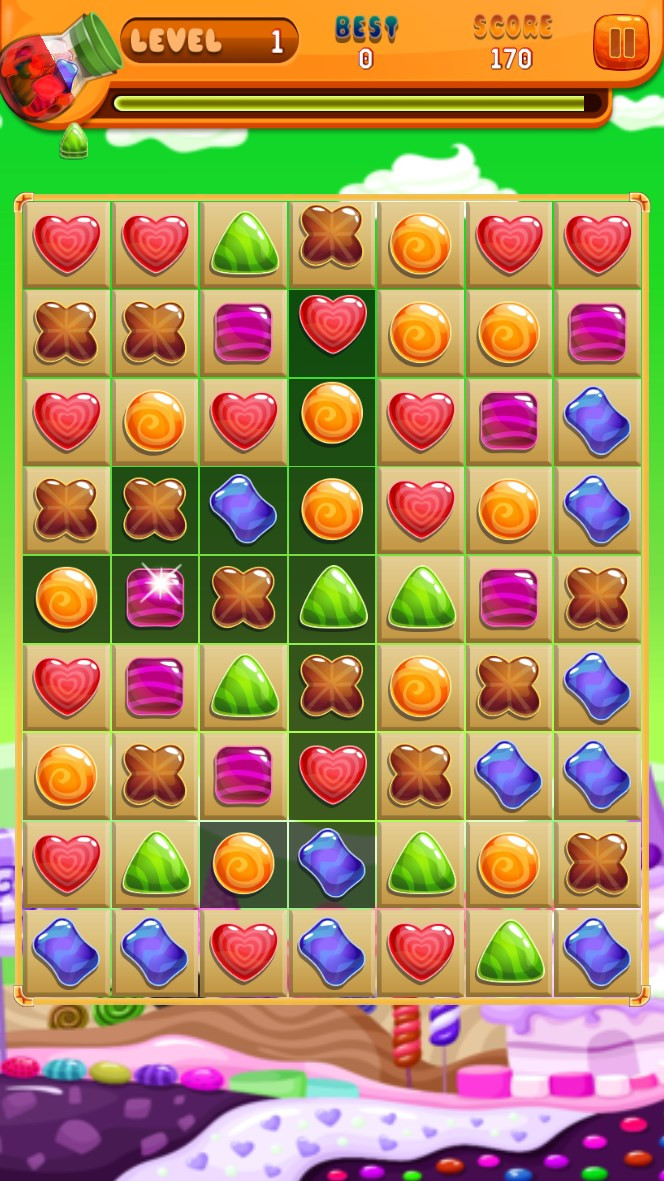The width and height of the screenshot is (664, 1181).
Task: Tap the green triangle candy in the top row
Action: (244, 244)
